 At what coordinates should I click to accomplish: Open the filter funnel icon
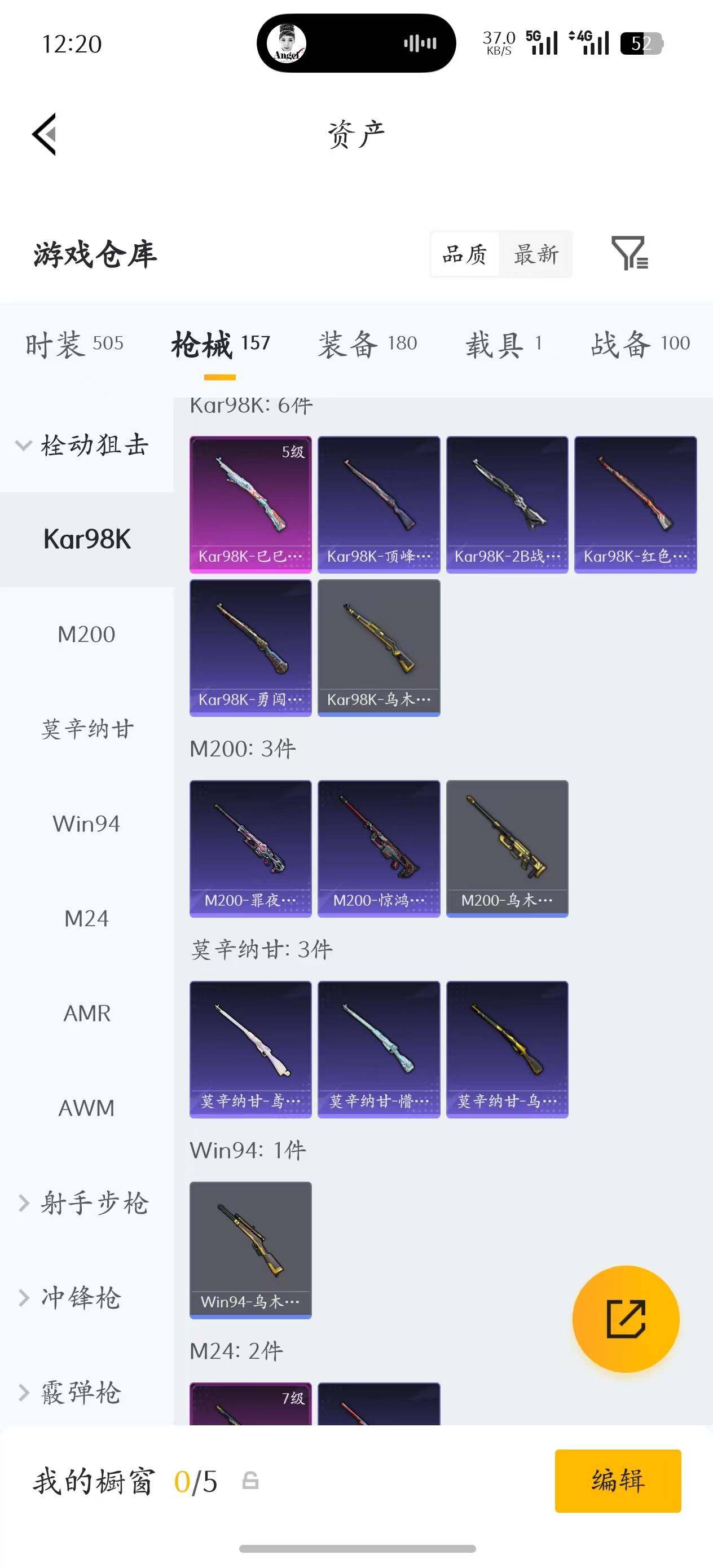point(630,253)
